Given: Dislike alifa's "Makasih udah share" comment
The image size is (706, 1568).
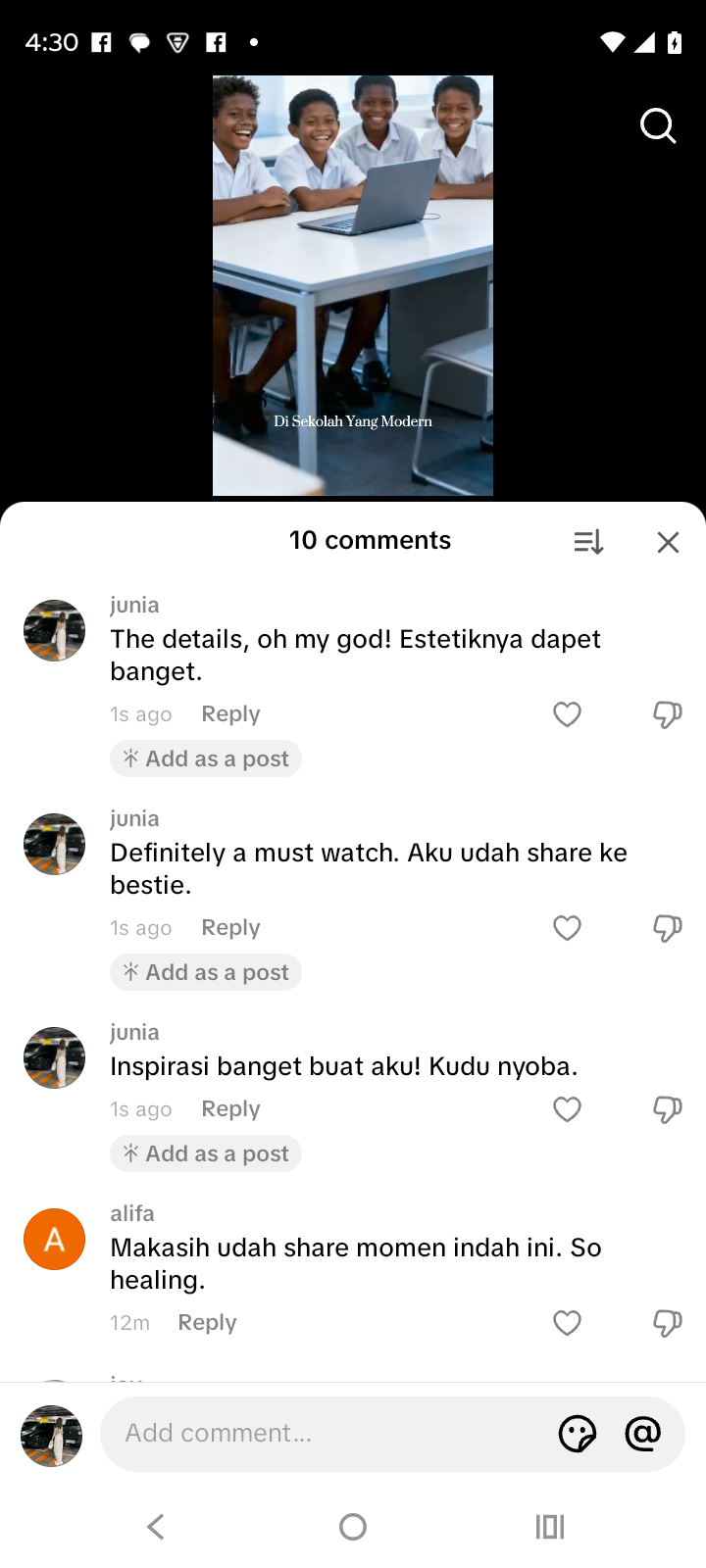Looking at the screenshot, I should 667,1323.
